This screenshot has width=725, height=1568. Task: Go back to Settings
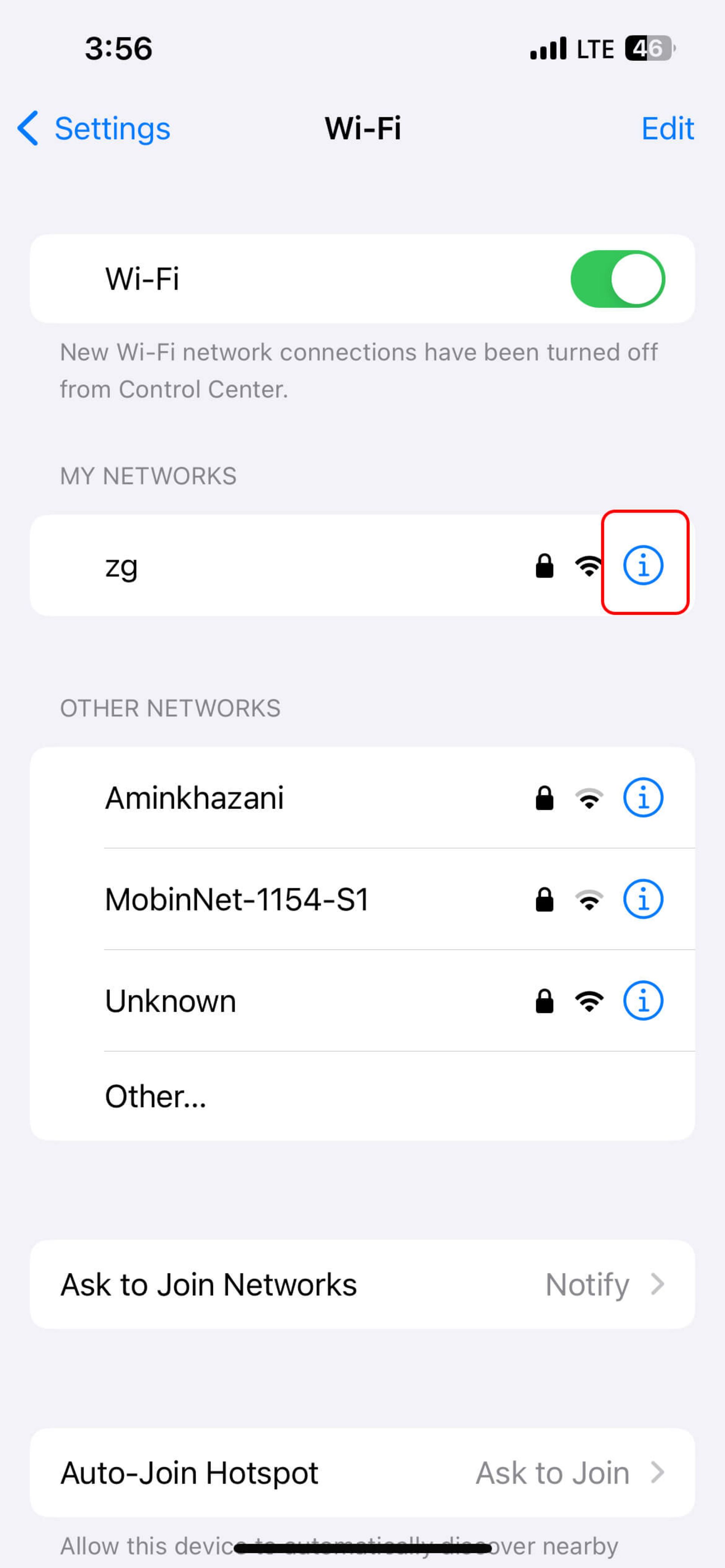point(94,128)
